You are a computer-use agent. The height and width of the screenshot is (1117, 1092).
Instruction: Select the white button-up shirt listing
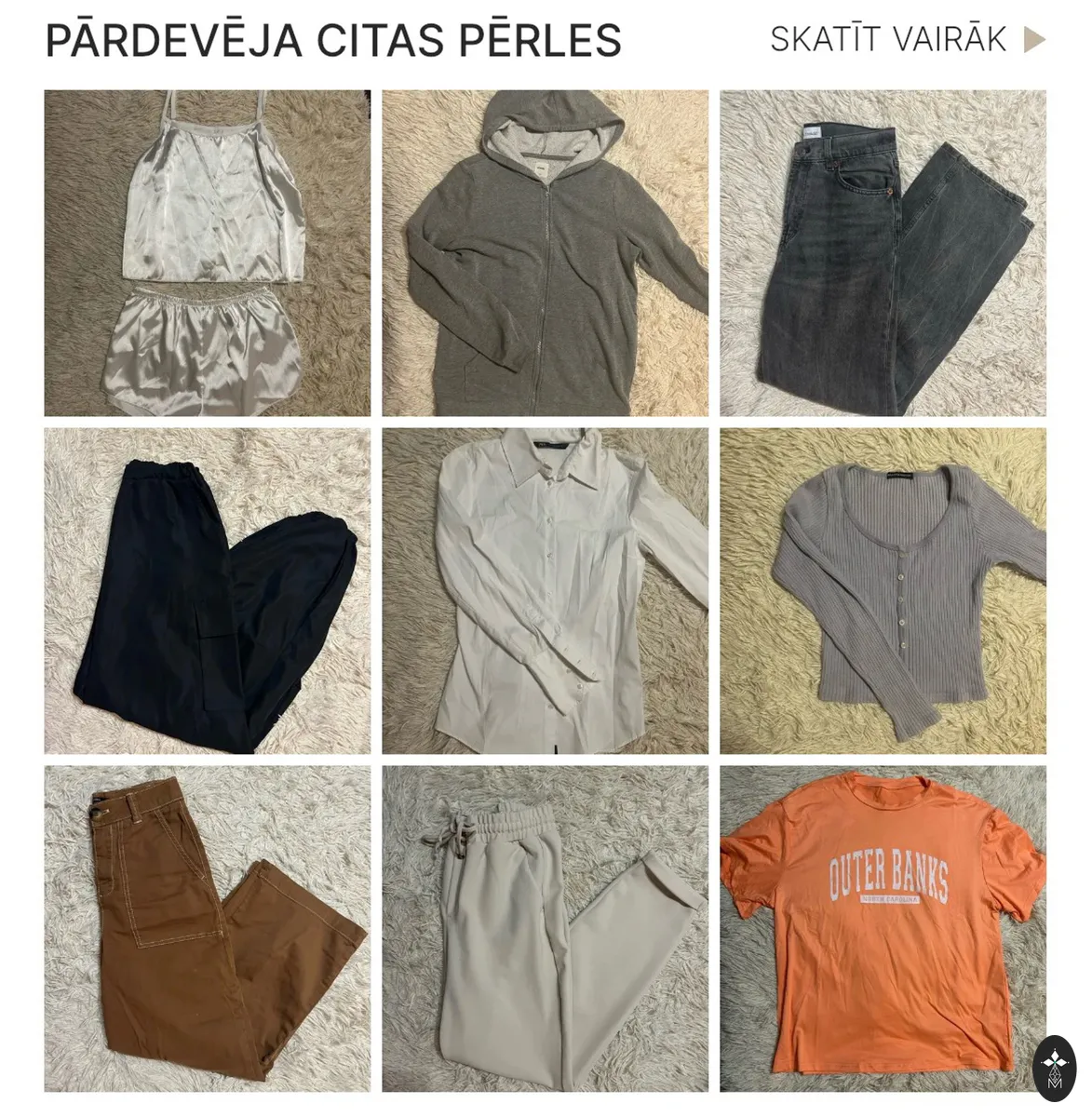(x=546, y=591)
